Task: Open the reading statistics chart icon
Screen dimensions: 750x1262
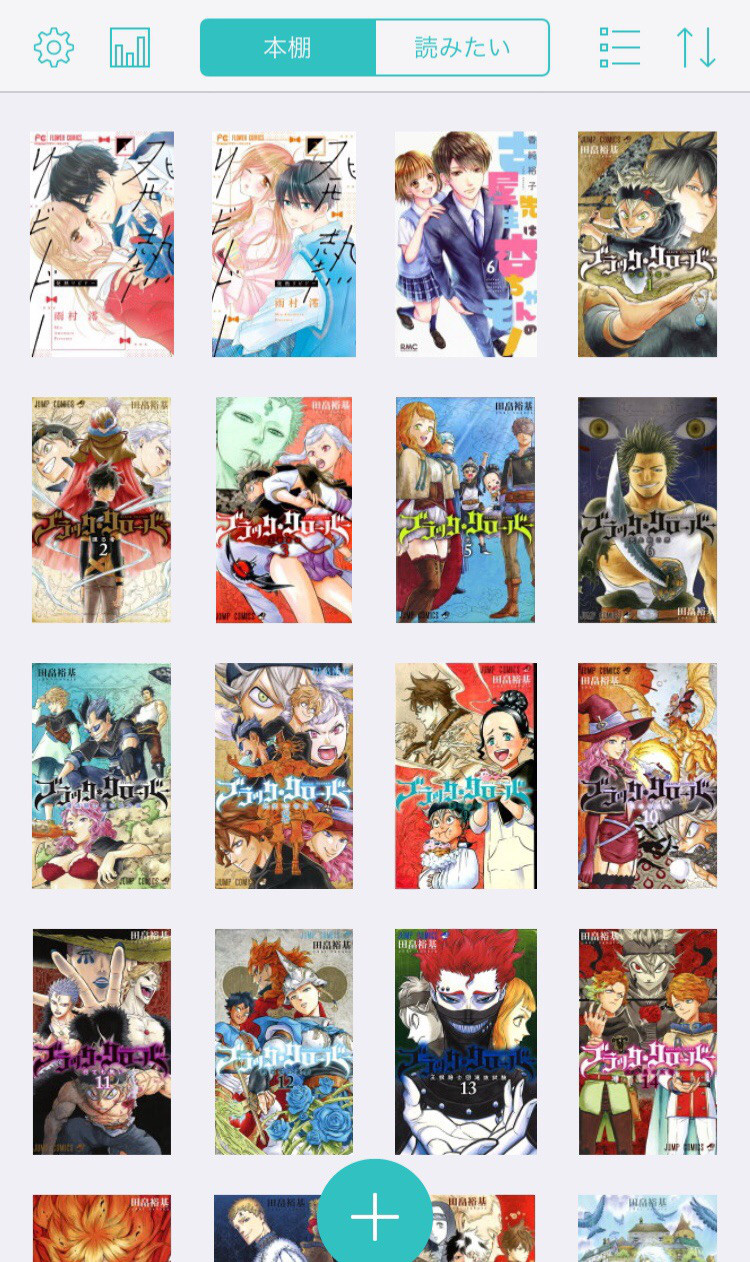Action: pyautogui.click(x=130, y=48)
